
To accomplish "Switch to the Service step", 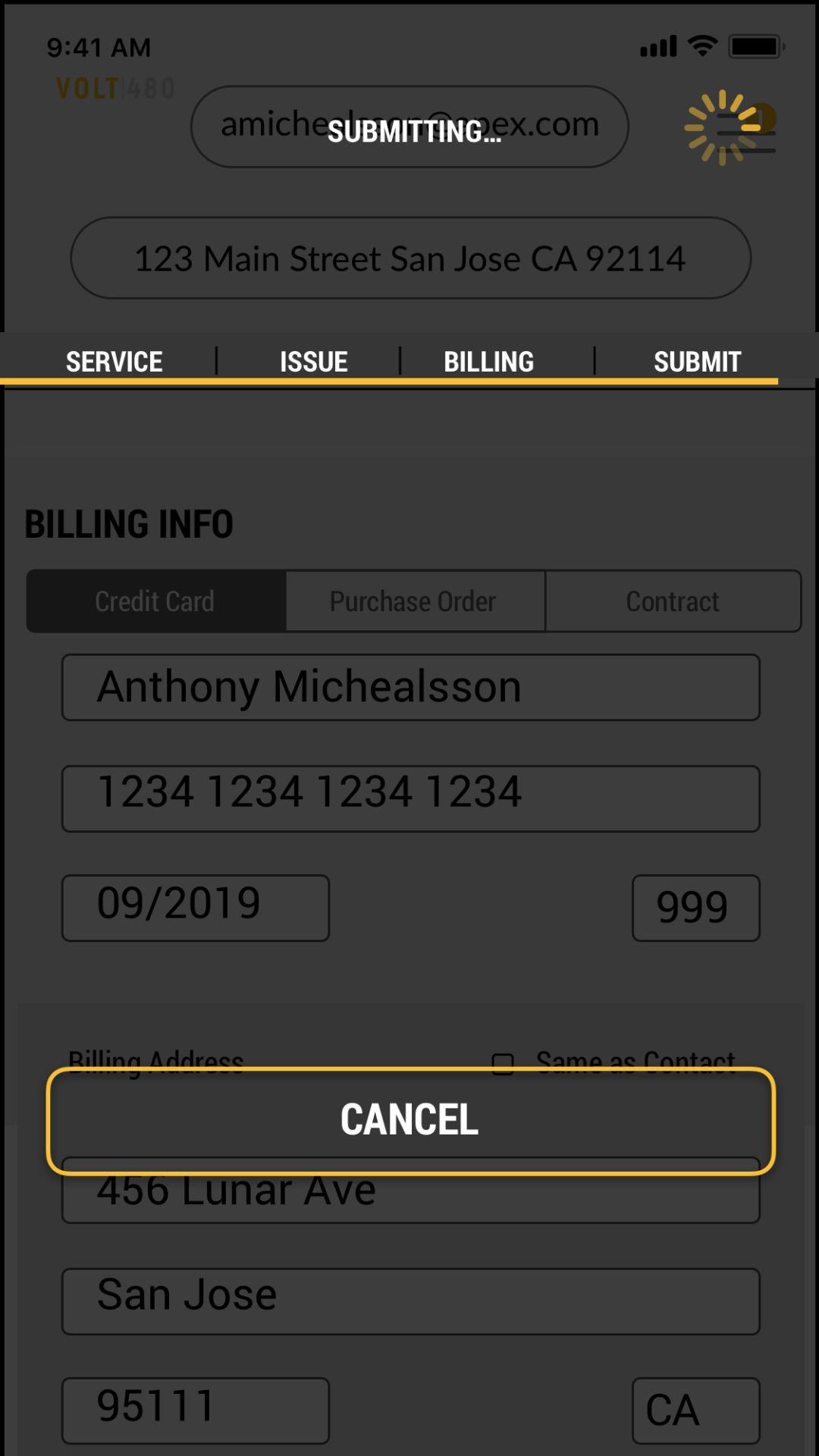I will (x=114, y=362).
